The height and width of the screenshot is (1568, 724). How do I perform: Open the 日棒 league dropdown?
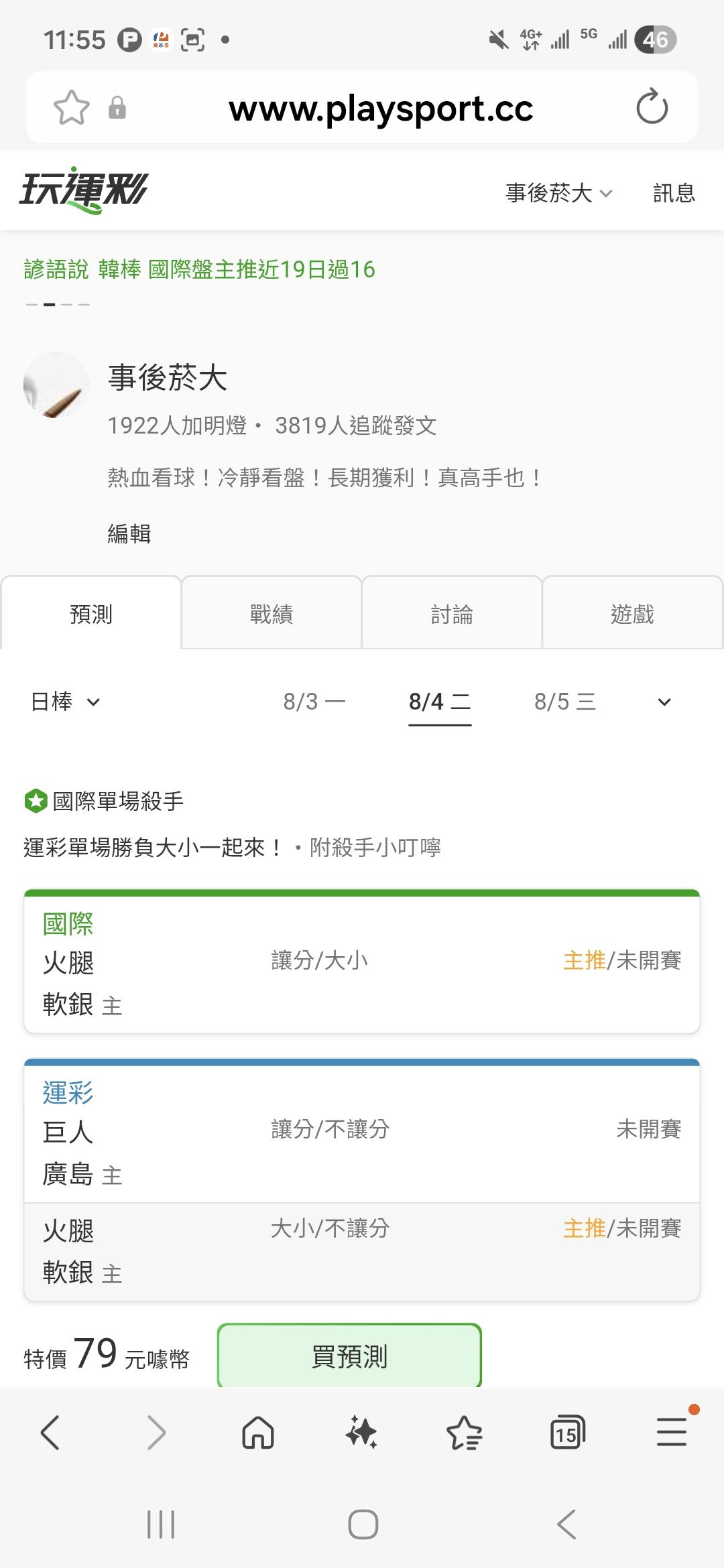(x=65, y=702)
